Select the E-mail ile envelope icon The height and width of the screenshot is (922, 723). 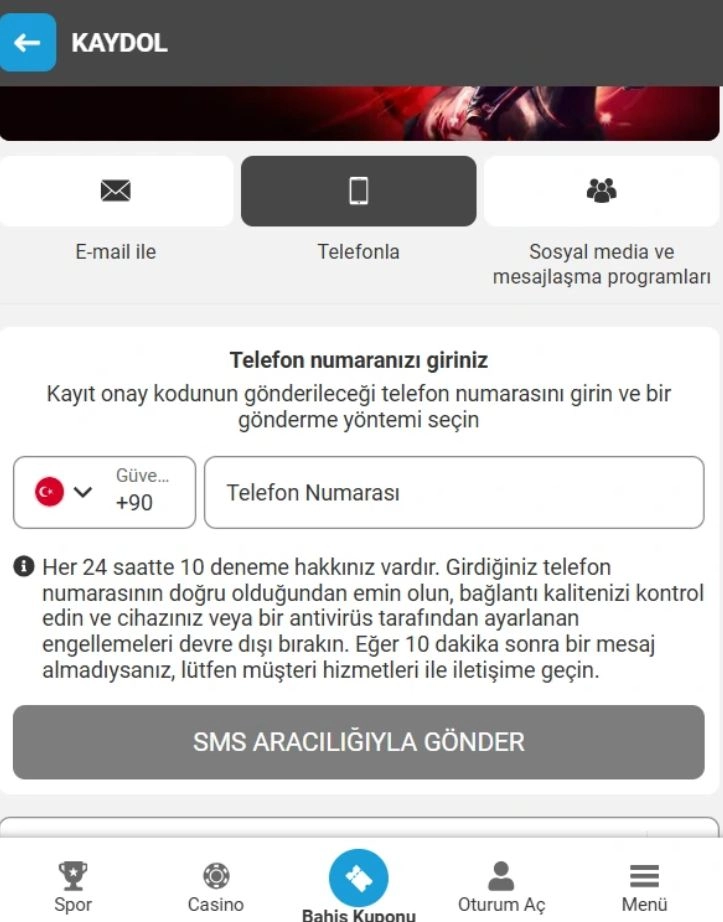pos(116,190)
